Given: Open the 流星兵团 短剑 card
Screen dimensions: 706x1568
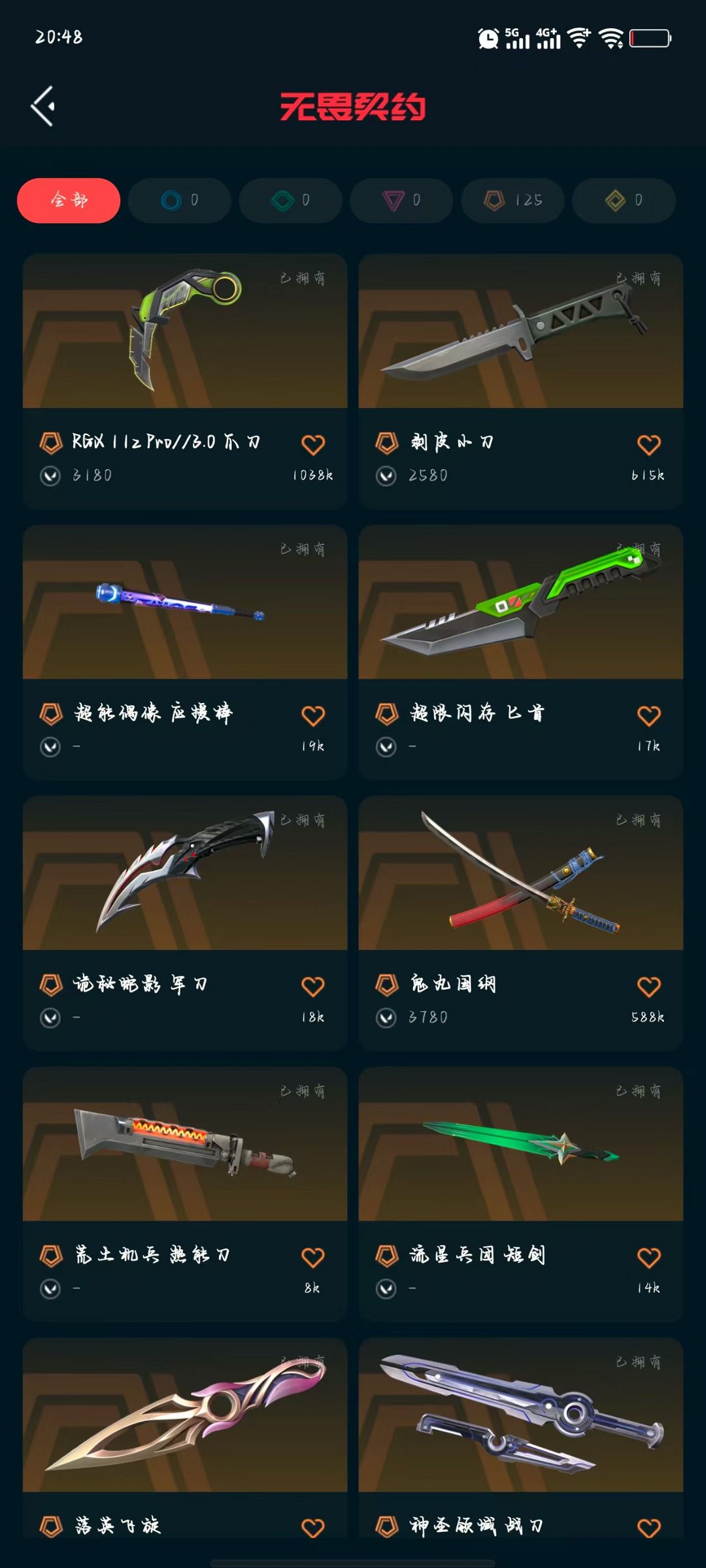Looking at the screenshot, I should point(521,1194).
